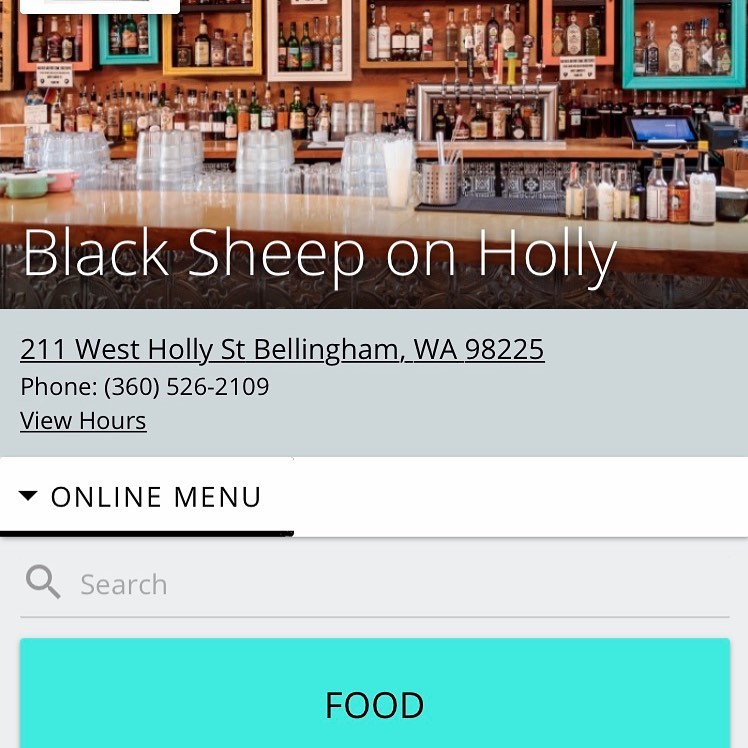This screenshot has width=748, height=748.
Task: Open the FOOD menu category
Action: 374,703
